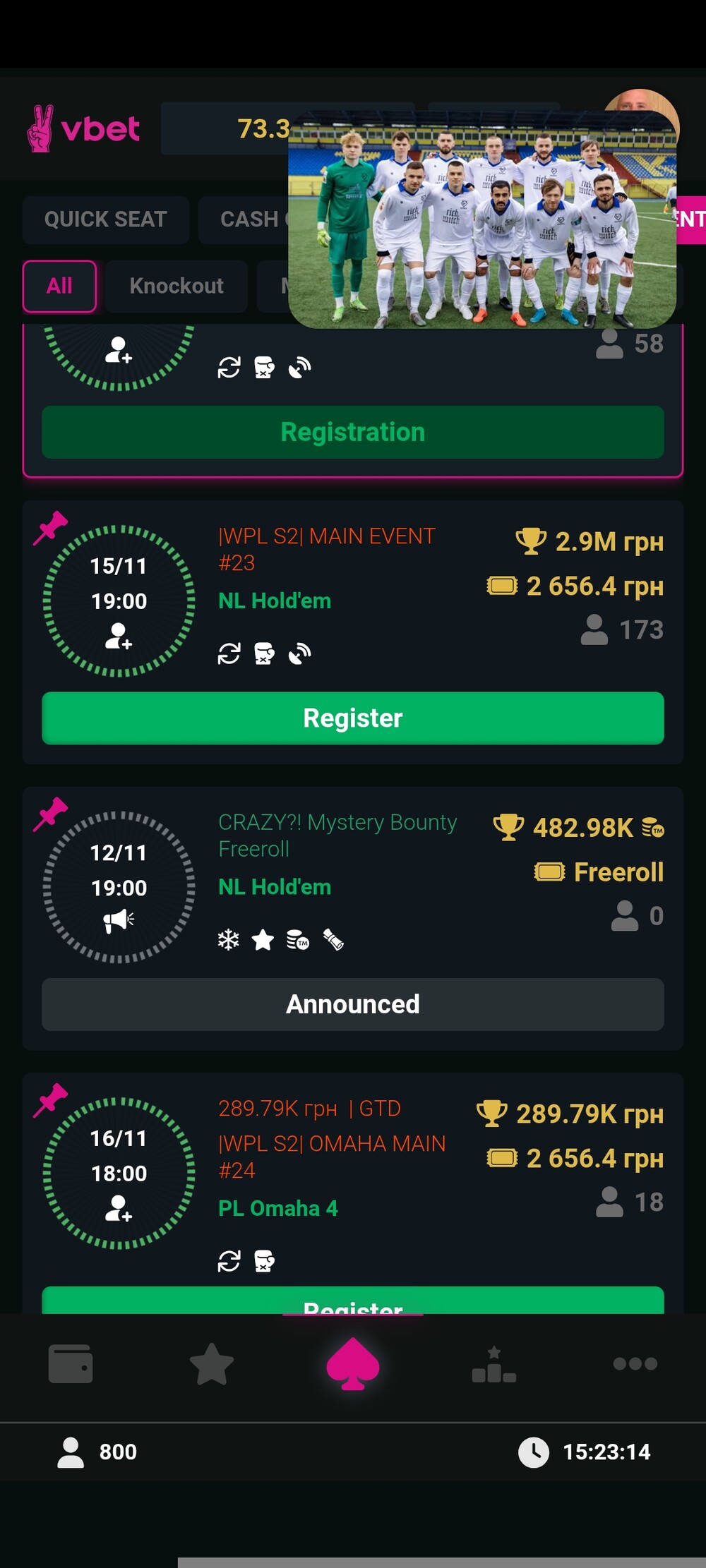Tap Announced under CRAZY?! Mystery Bounty Freeroll
The height and width of the screenshot is (1568, 706).
(352, 1004)
